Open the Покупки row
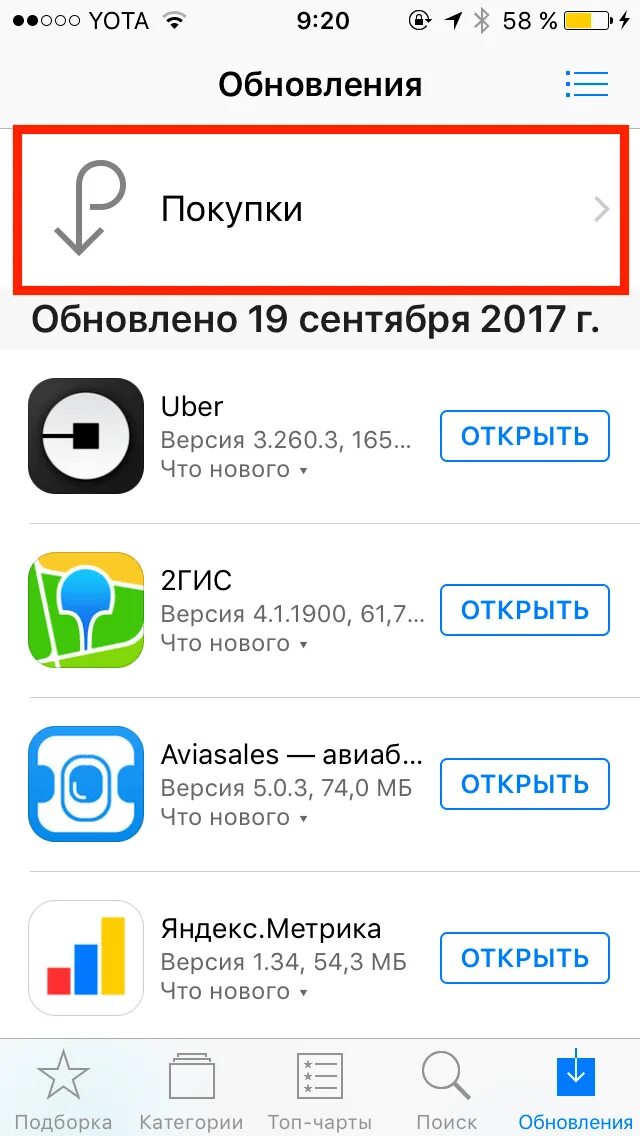Screen dimensions: 640x1136 coord(320,210)
